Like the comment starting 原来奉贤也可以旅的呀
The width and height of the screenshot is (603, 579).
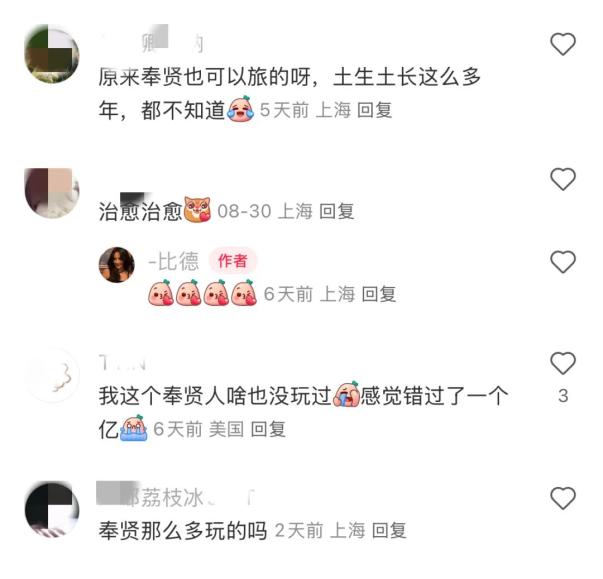coord(563,44)
